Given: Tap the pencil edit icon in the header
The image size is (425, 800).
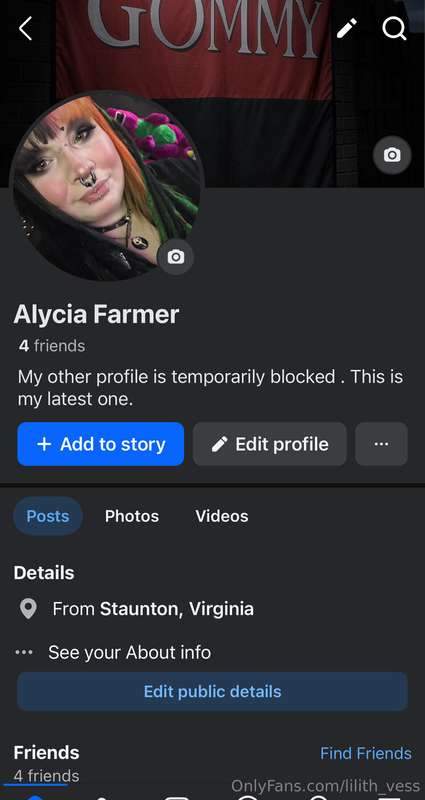Looking at the screenshot, I should pyautogui.click(x=346, y=28).
